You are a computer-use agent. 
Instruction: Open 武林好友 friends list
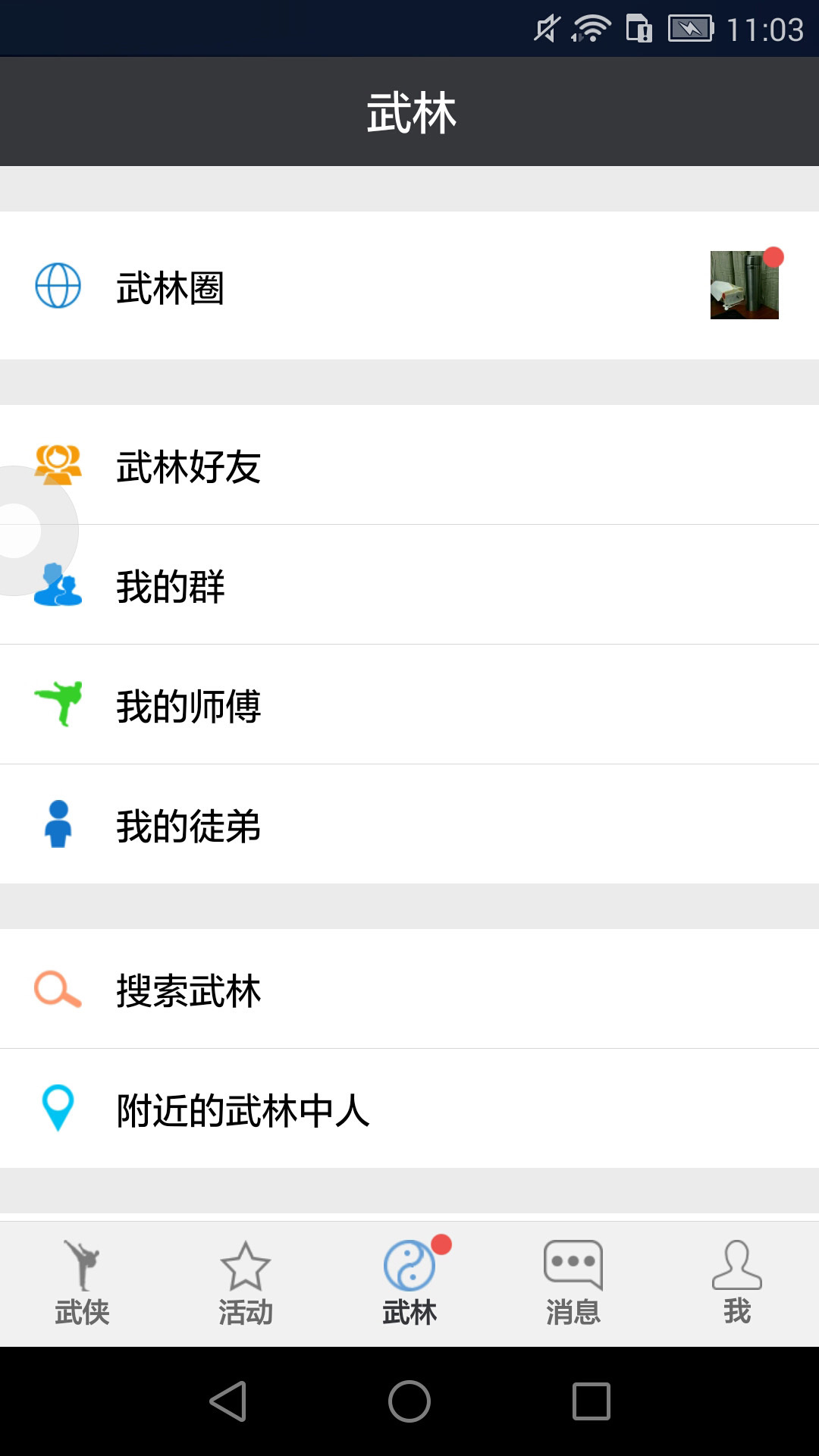pyautogui.click(x=409, y=466)
